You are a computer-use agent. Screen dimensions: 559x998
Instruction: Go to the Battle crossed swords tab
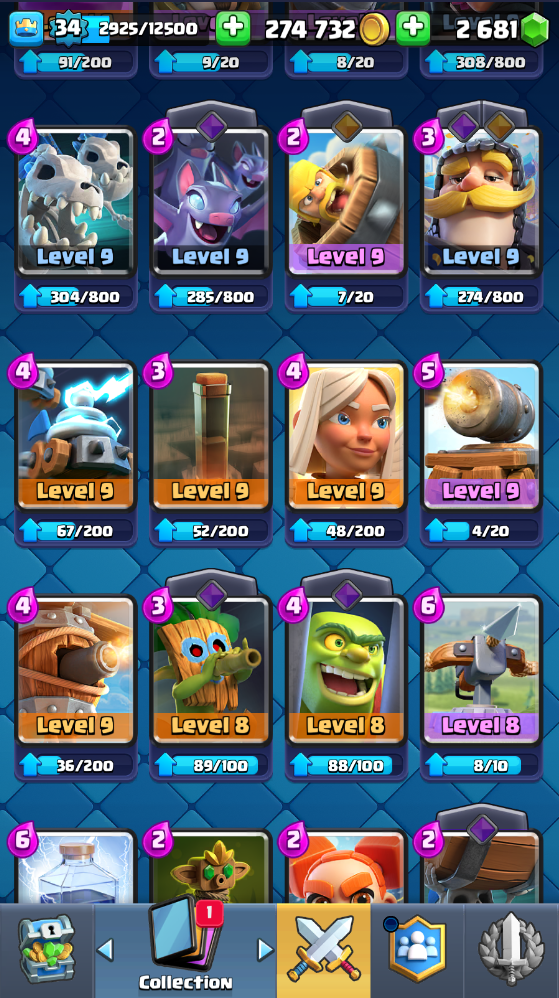click(323, 950)
